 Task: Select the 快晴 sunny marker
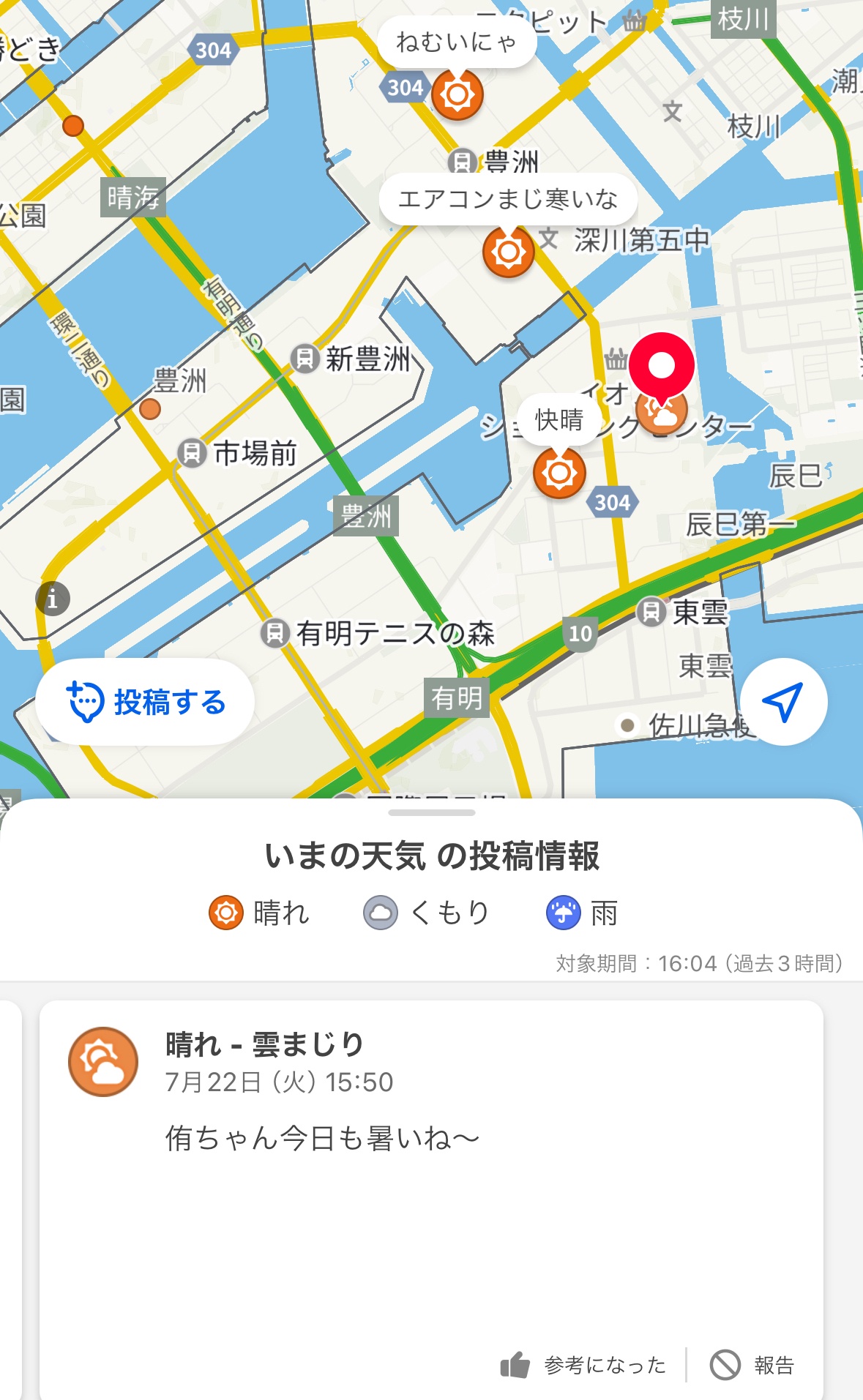point(560,473)
